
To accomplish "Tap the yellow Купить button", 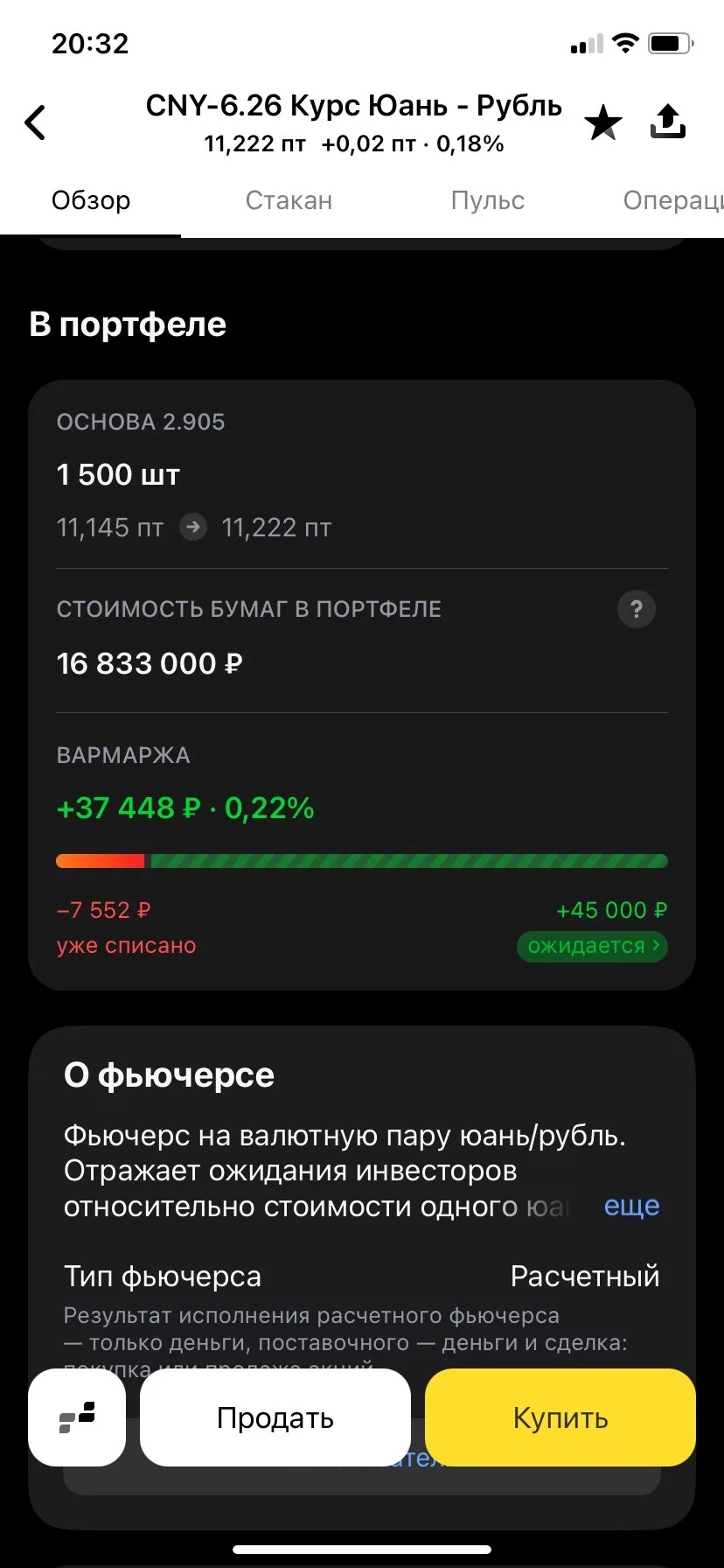I will (560, 1417).
